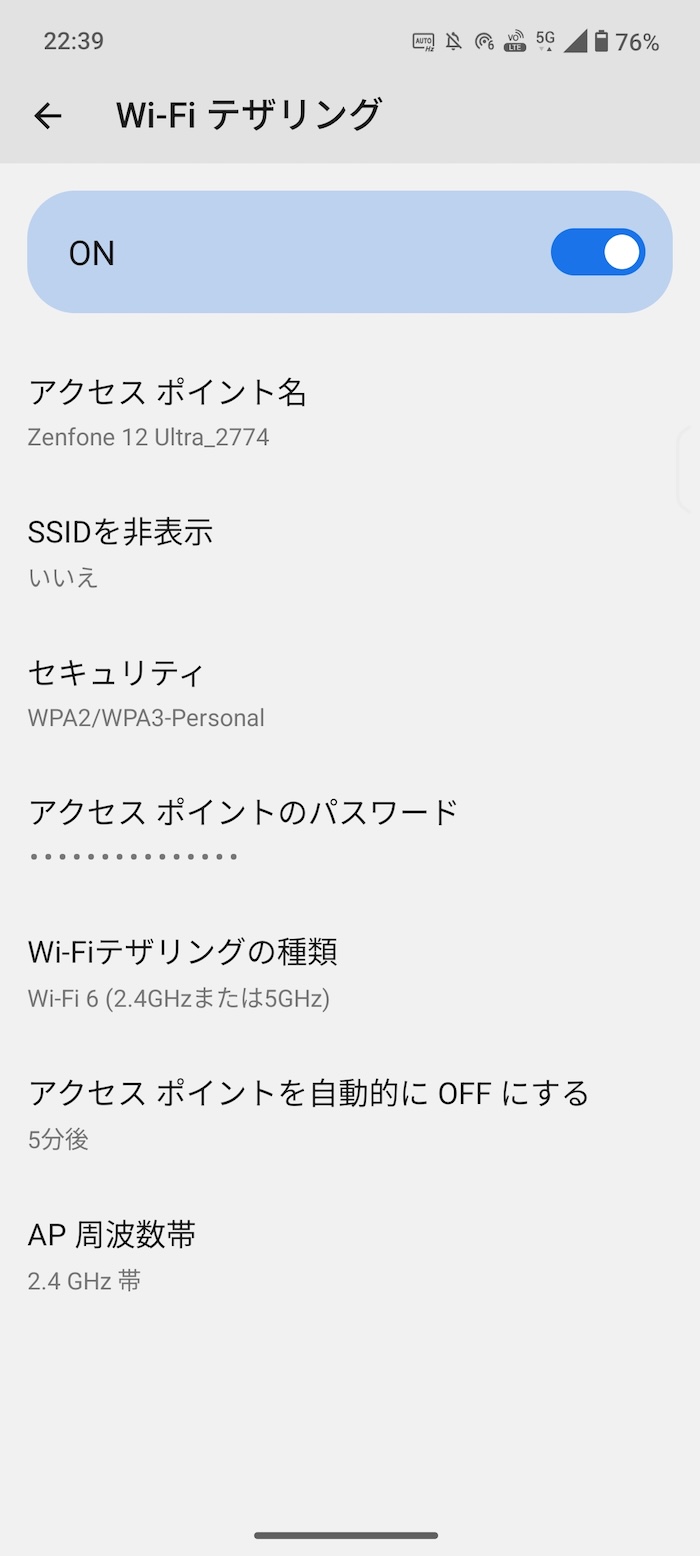
Task: Change the セキュリティ setting
Action: 350,692
